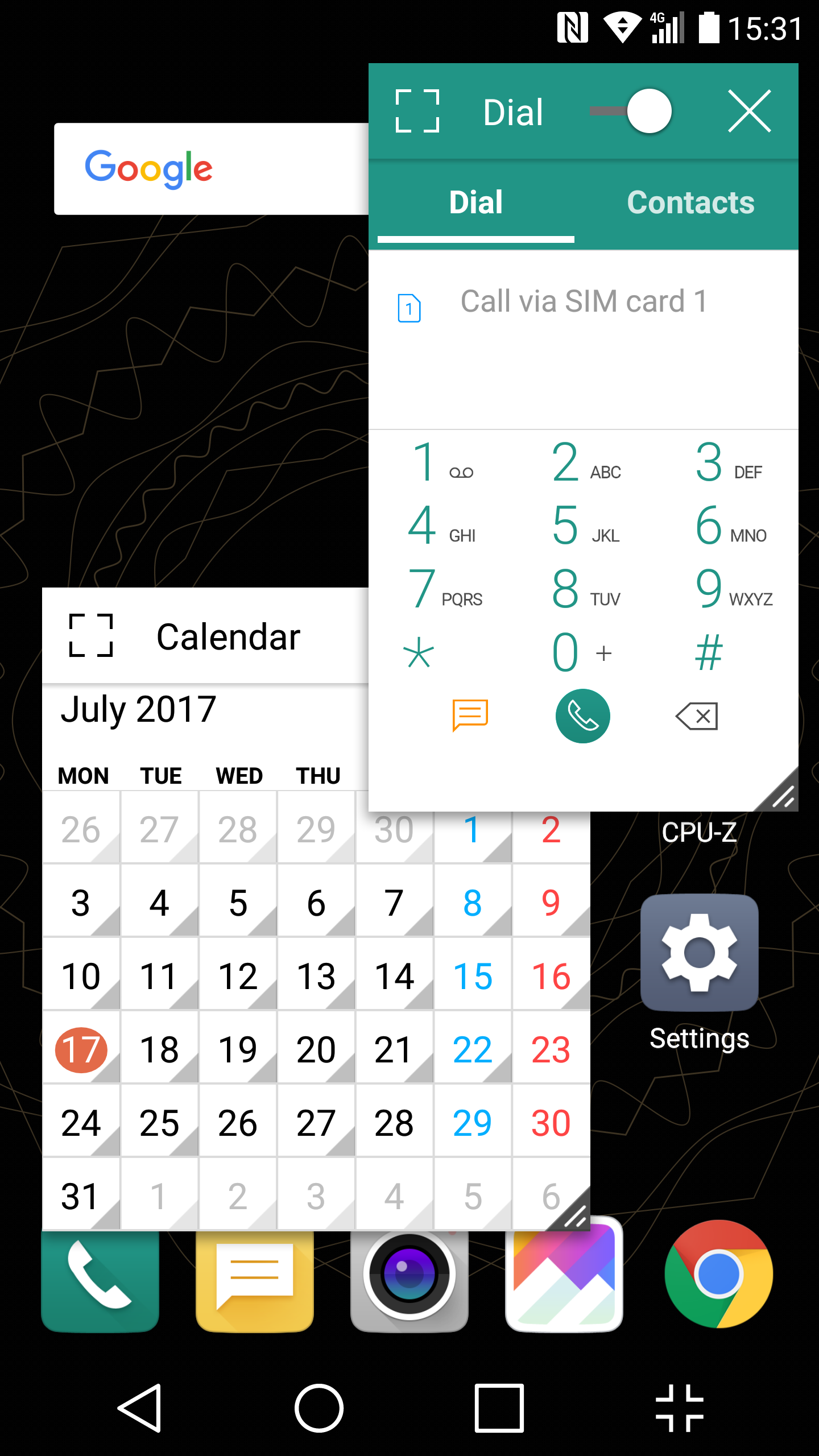Launch Chrome from the dock
Screen dimensions: 819x1456
click(719, 1275)
